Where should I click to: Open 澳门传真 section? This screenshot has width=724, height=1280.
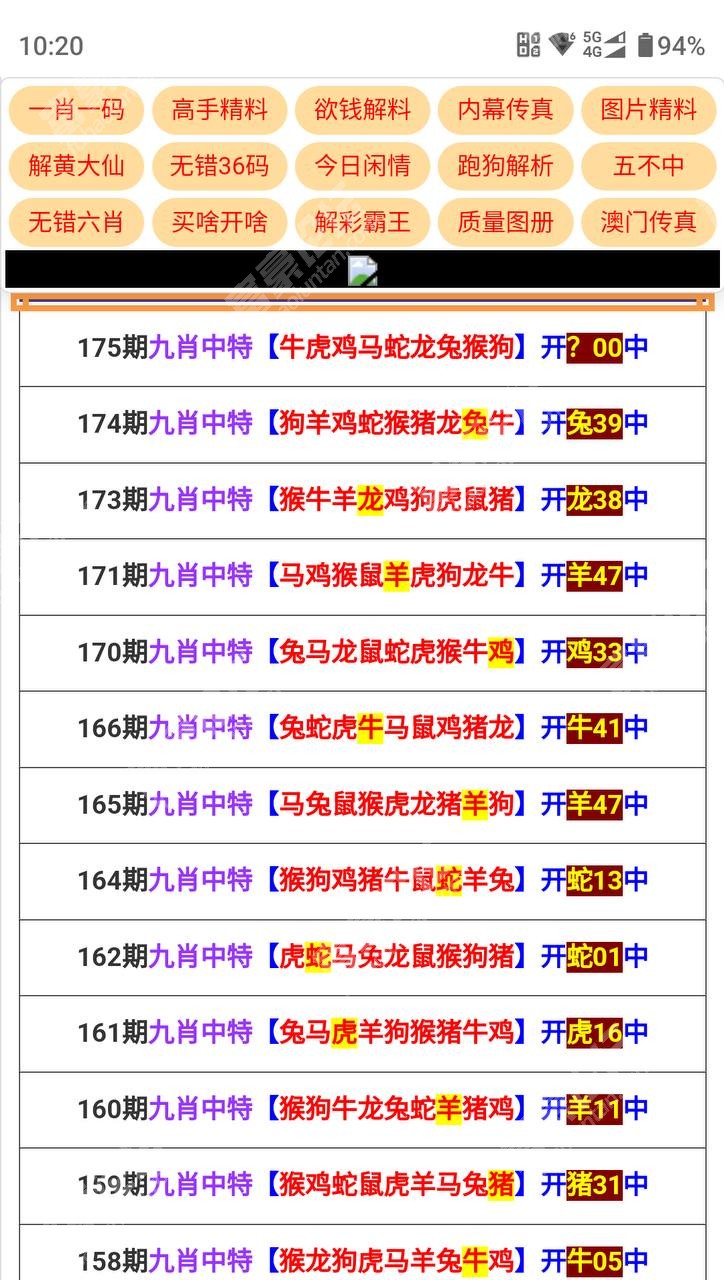pos(648,222)
